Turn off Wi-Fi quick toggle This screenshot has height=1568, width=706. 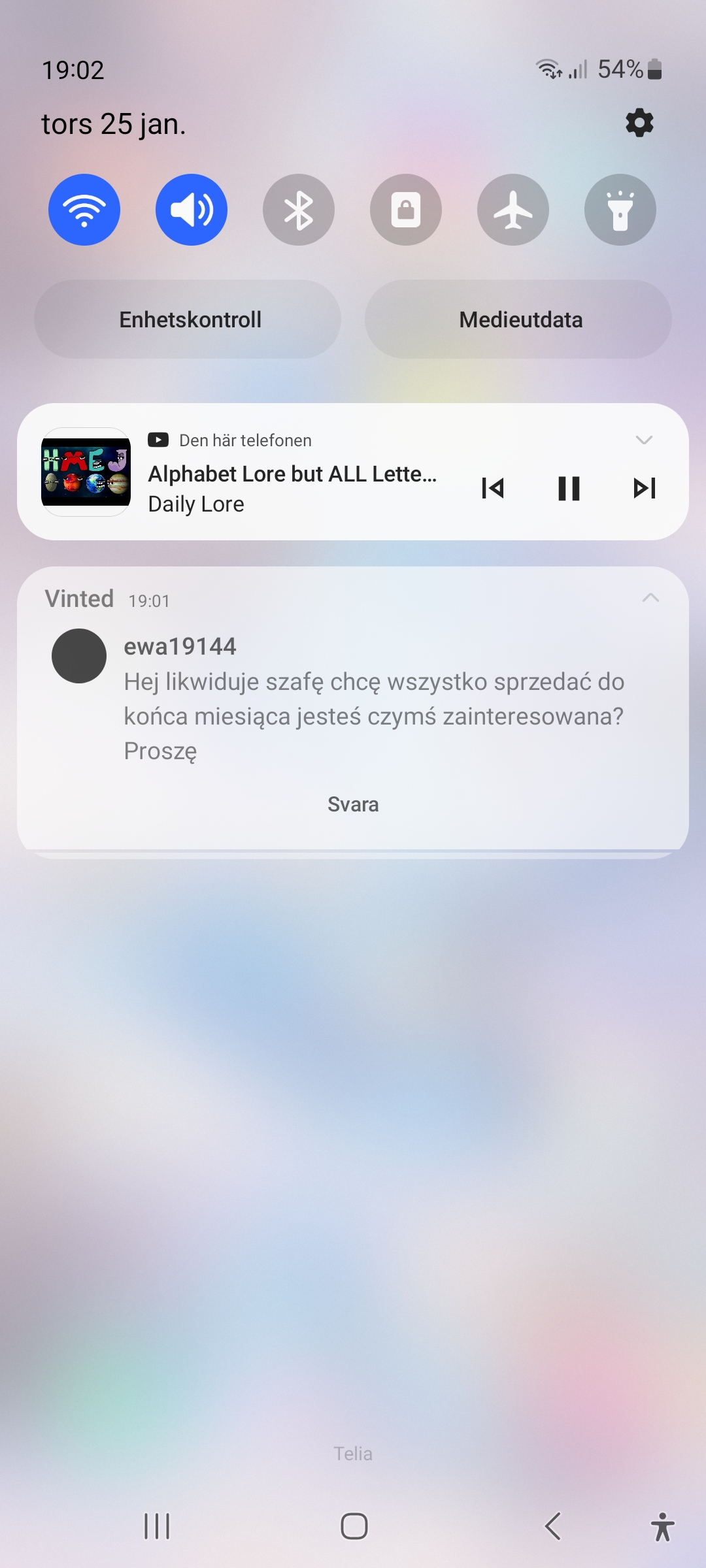pyautogui.click(x=84, y=210)
